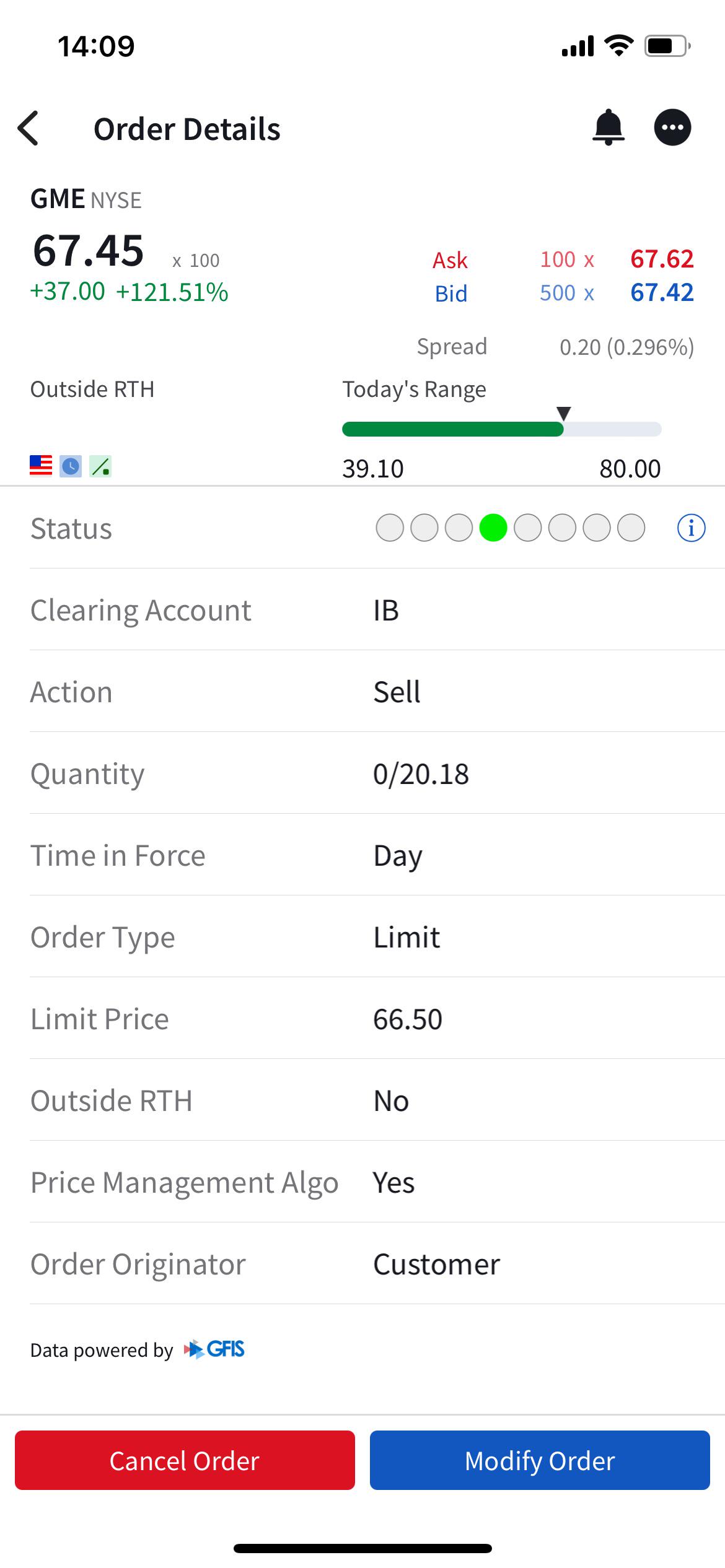
Task: Tap the blue trading-hours clock icon
Action: (71, 464)
